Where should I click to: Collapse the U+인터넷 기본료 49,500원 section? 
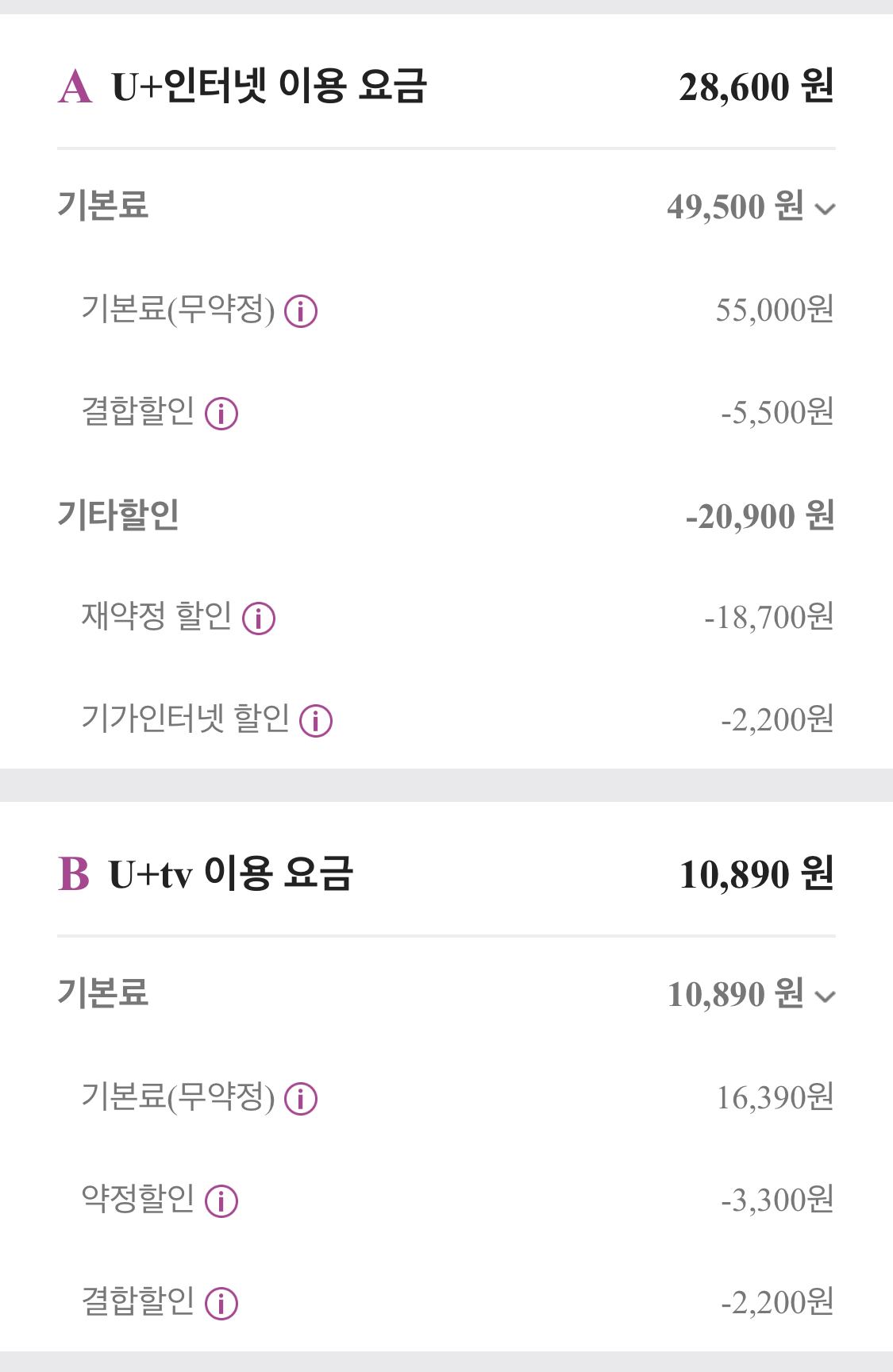point(826,210)
